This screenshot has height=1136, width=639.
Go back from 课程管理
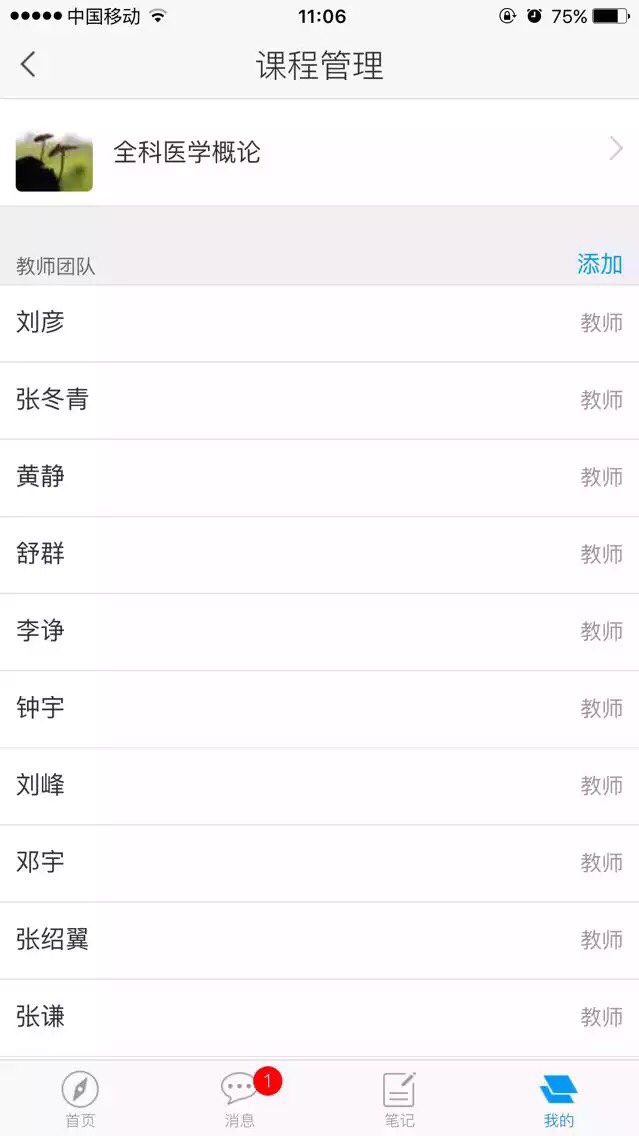click(x=28, y=65)
